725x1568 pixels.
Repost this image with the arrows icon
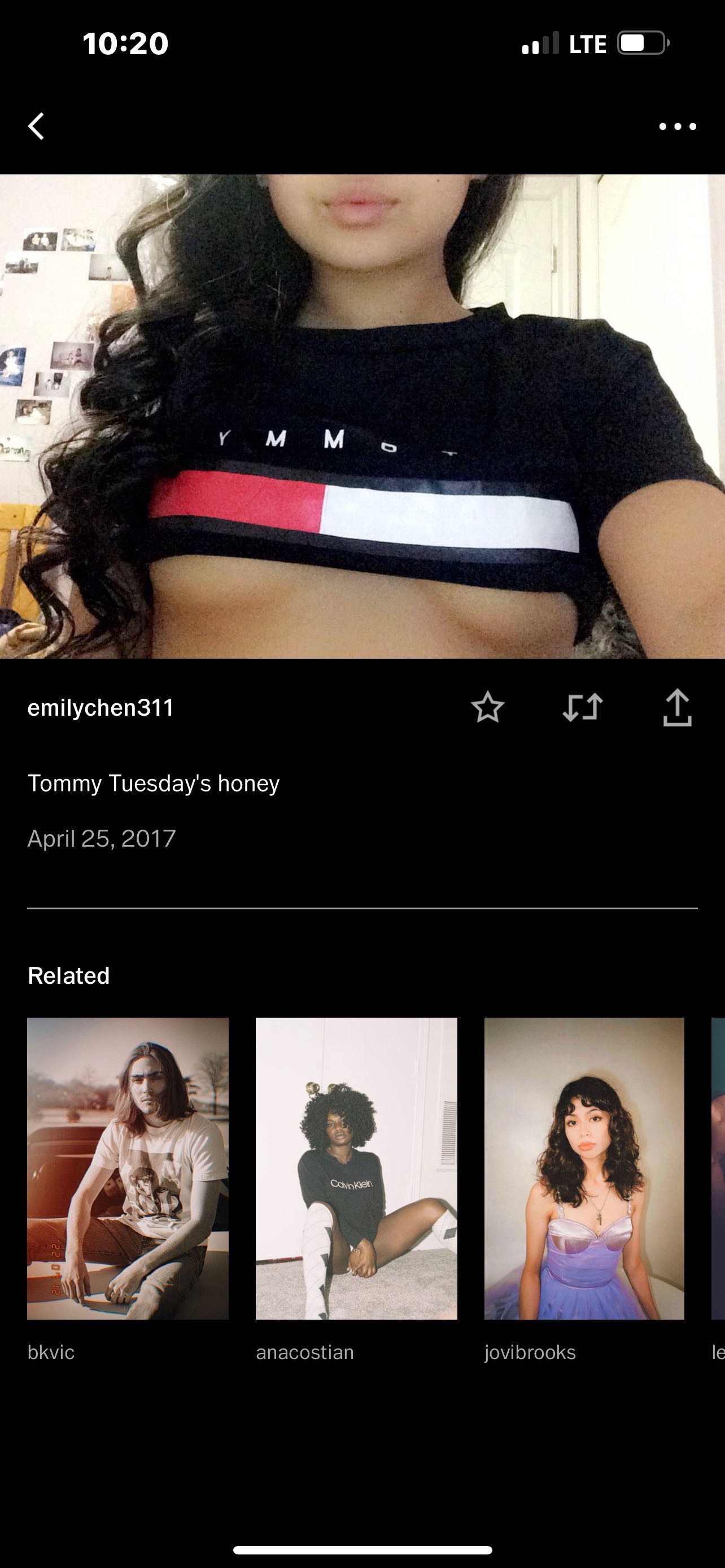(583, 707)
